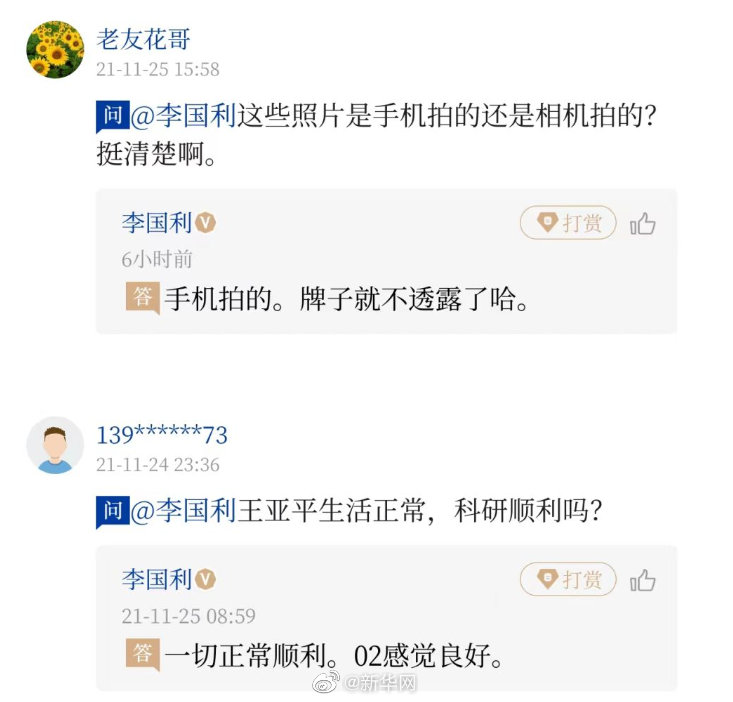Open the @李国利 mention in the 王亚平 question
This screenshot has height=702, width=733.
pyautogui.click(x=182, y=511)
